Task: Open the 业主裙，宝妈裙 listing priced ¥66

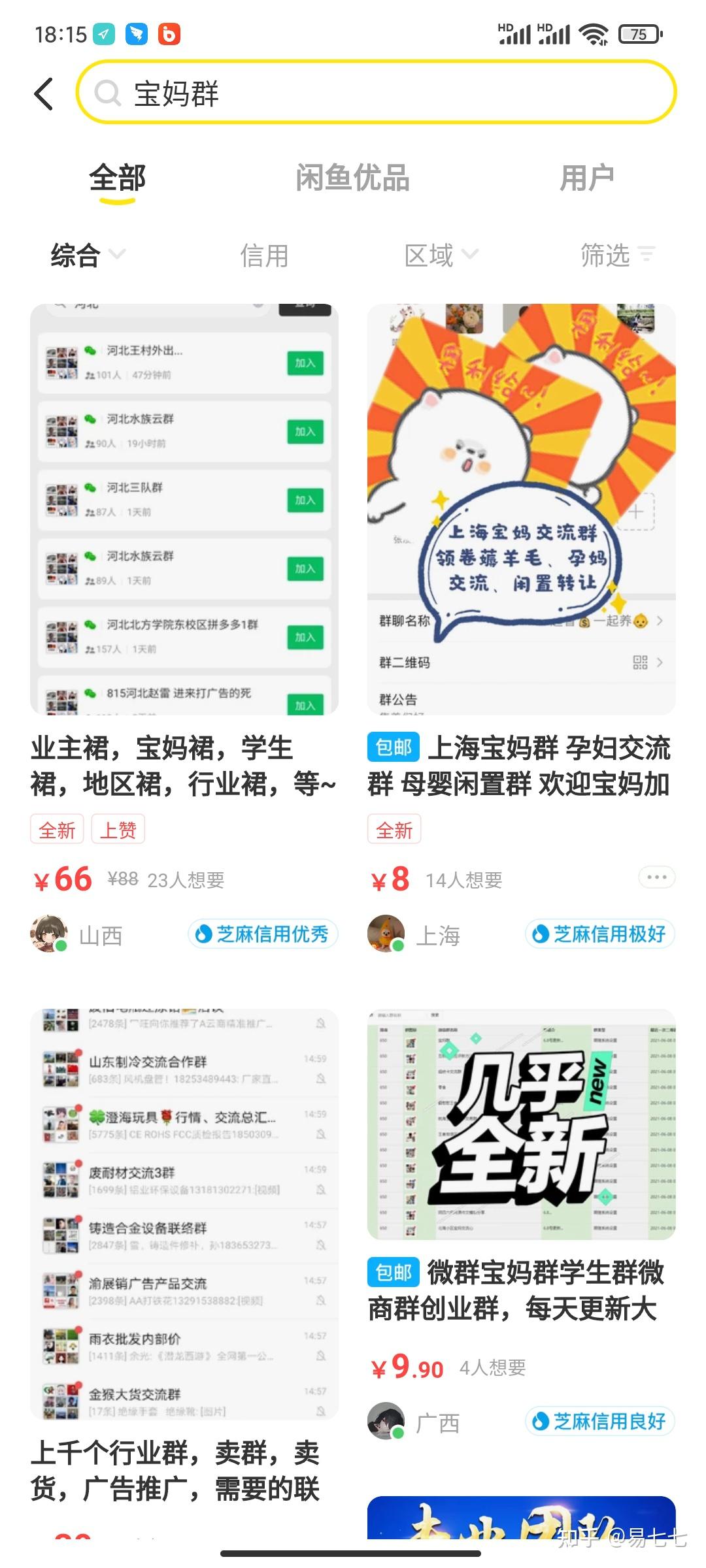Action: [184, 766]
